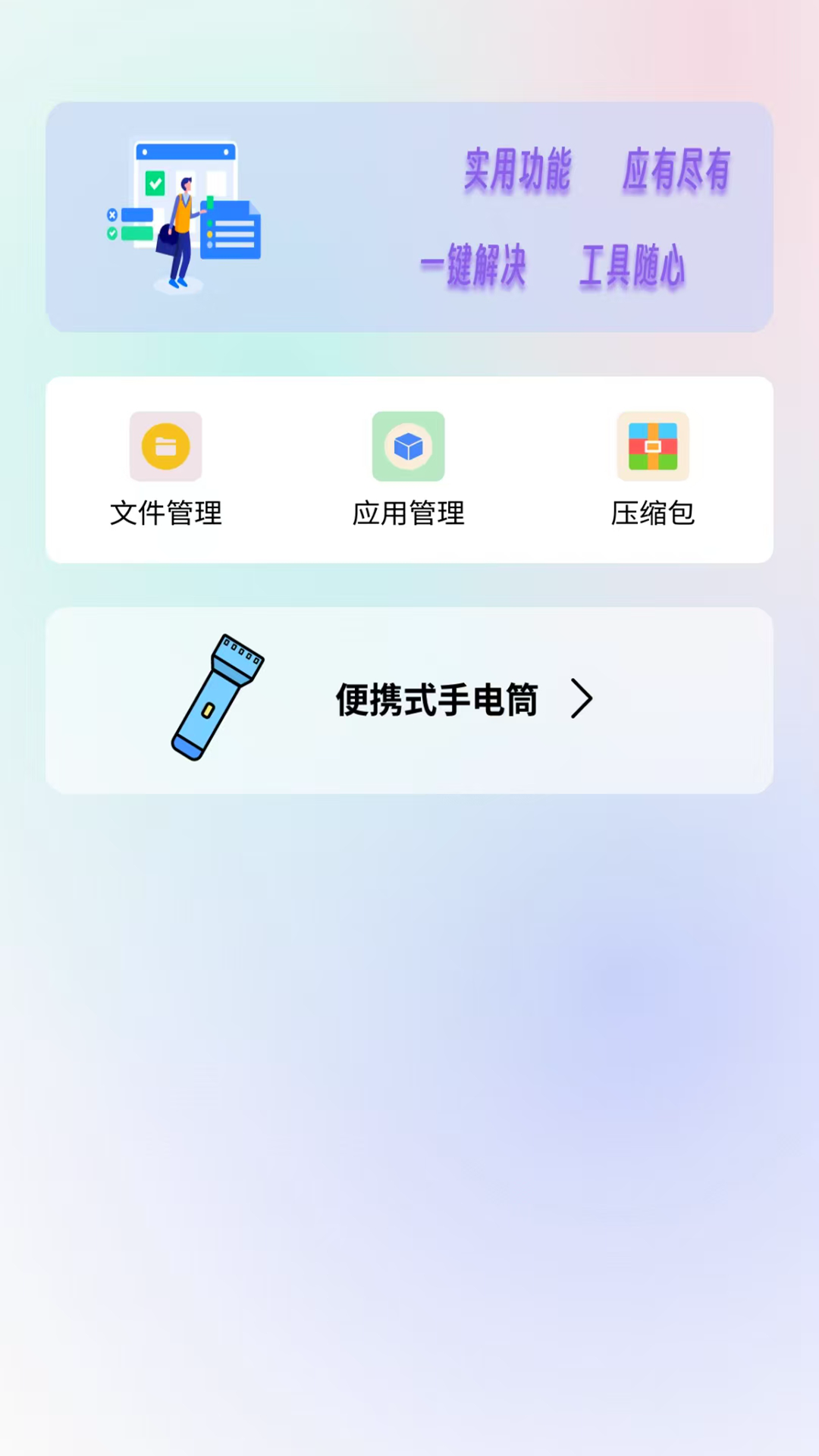Screen dimensions: 819x1456
Task: Open 文件管理 by clicking the folder icon
Action: click(165, 447)
